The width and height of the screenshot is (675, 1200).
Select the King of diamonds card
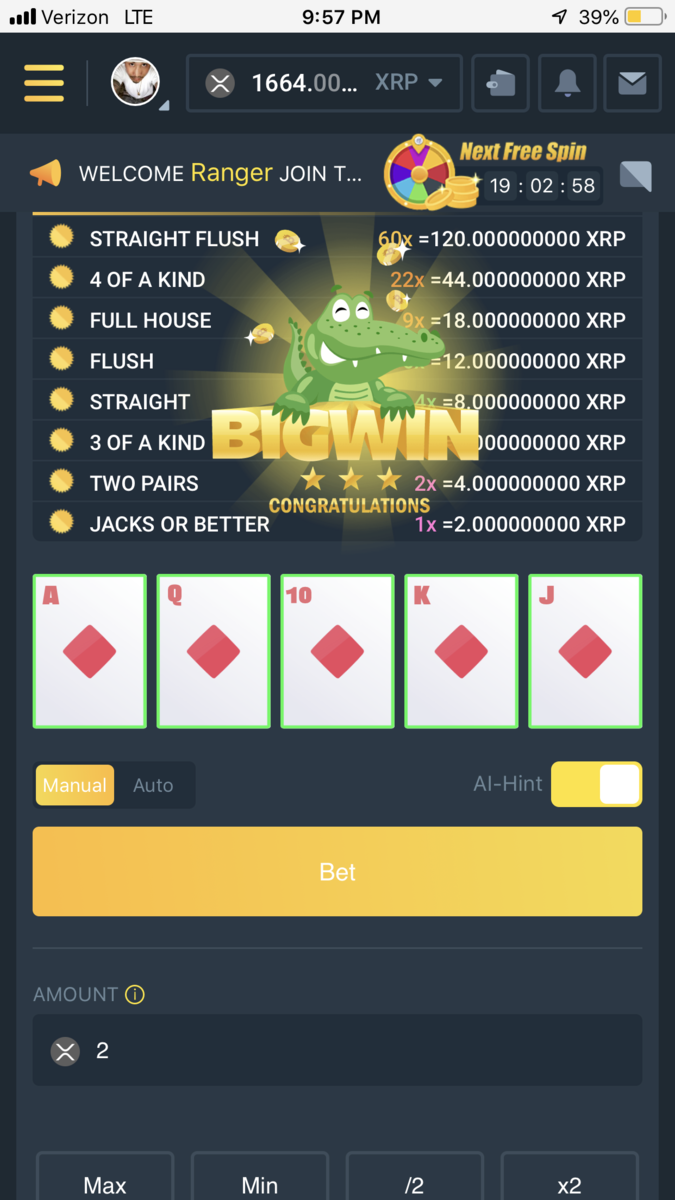tap(461, 651)
